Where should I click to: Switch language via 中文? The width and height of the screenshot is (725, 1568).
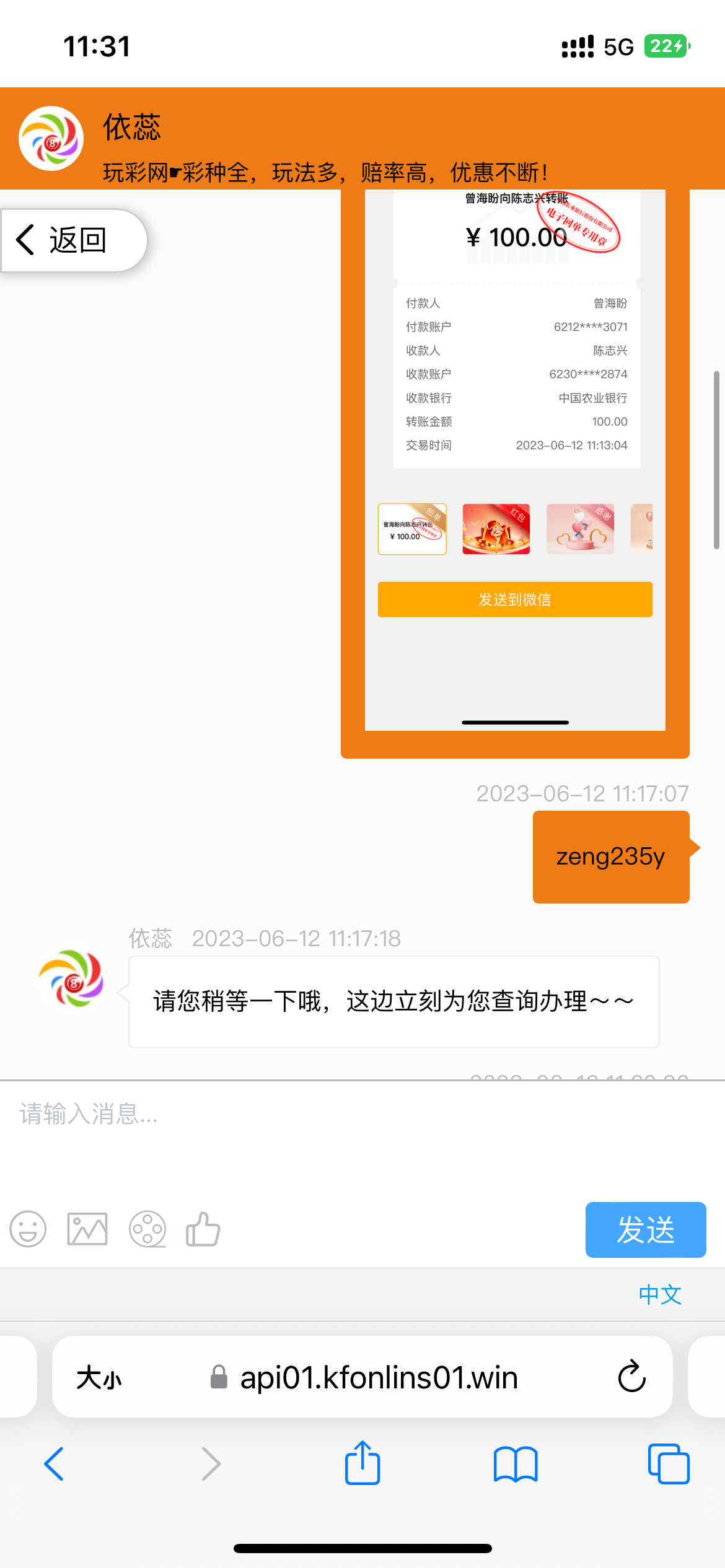[x=660, y=1294]
